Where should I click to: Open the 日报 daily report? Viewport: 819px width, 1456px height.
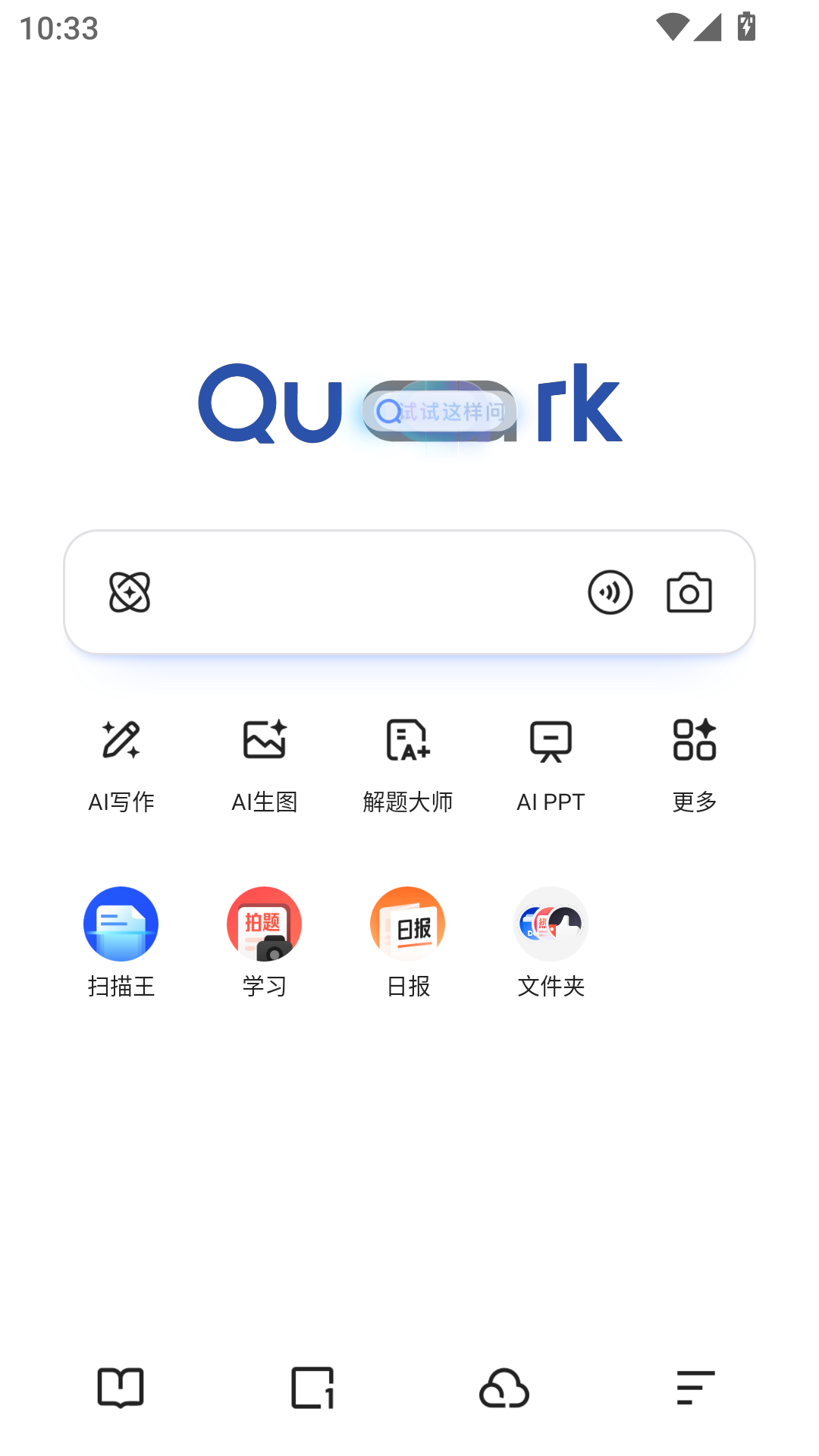click(407, 944)
